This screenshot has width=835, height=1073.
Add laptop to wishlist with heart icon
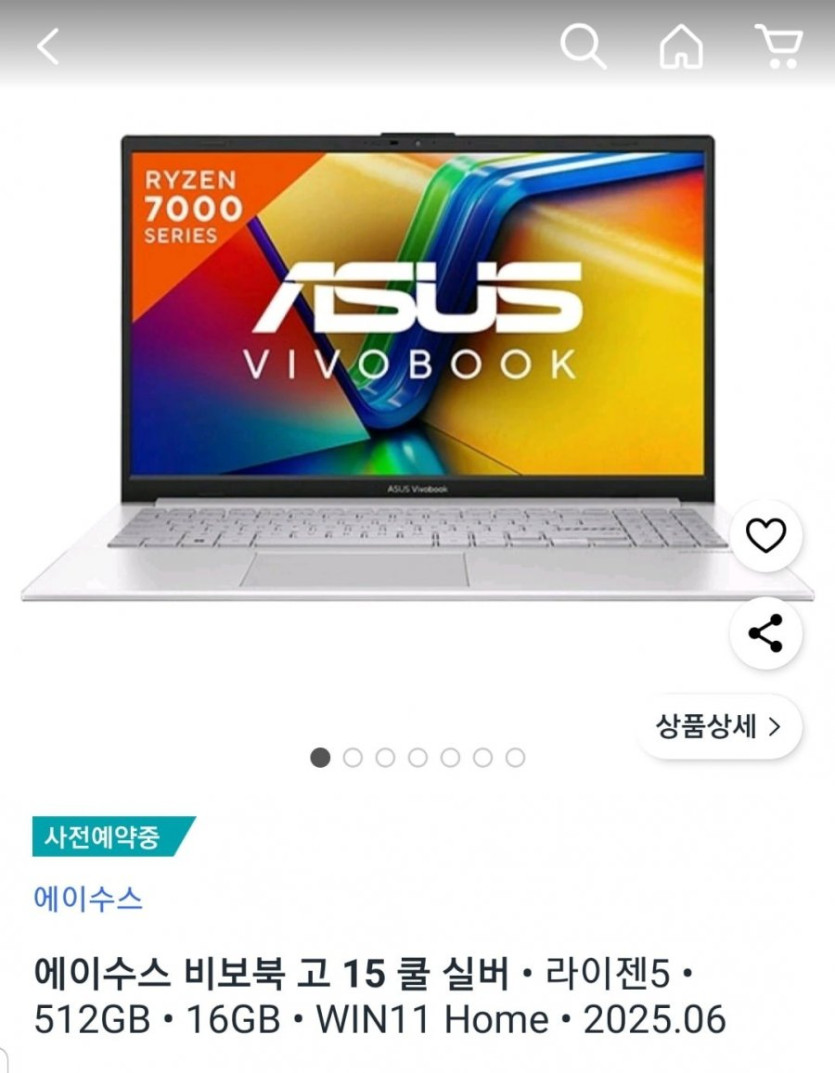[x=766, y=537]
